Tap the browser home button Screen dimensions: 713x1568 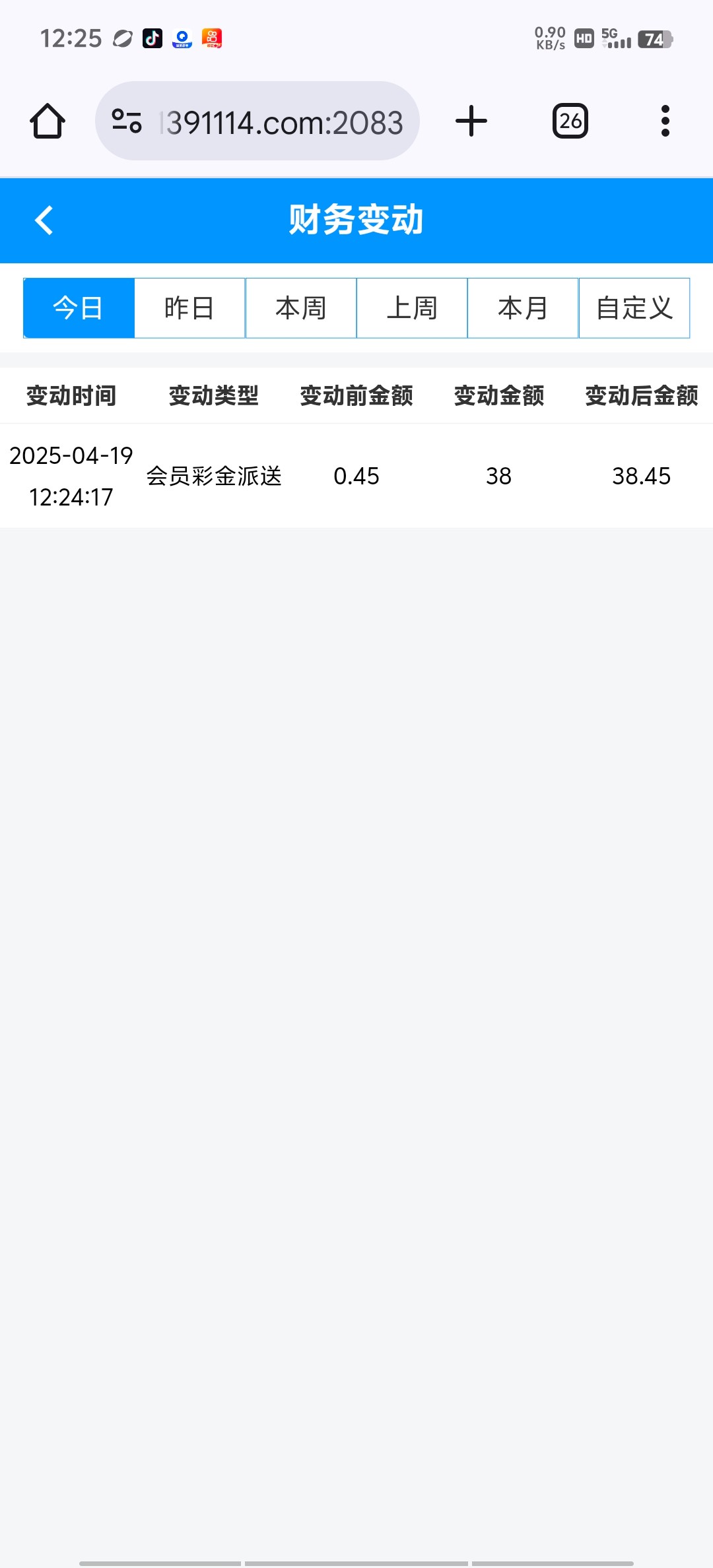(x=48, y=121)
